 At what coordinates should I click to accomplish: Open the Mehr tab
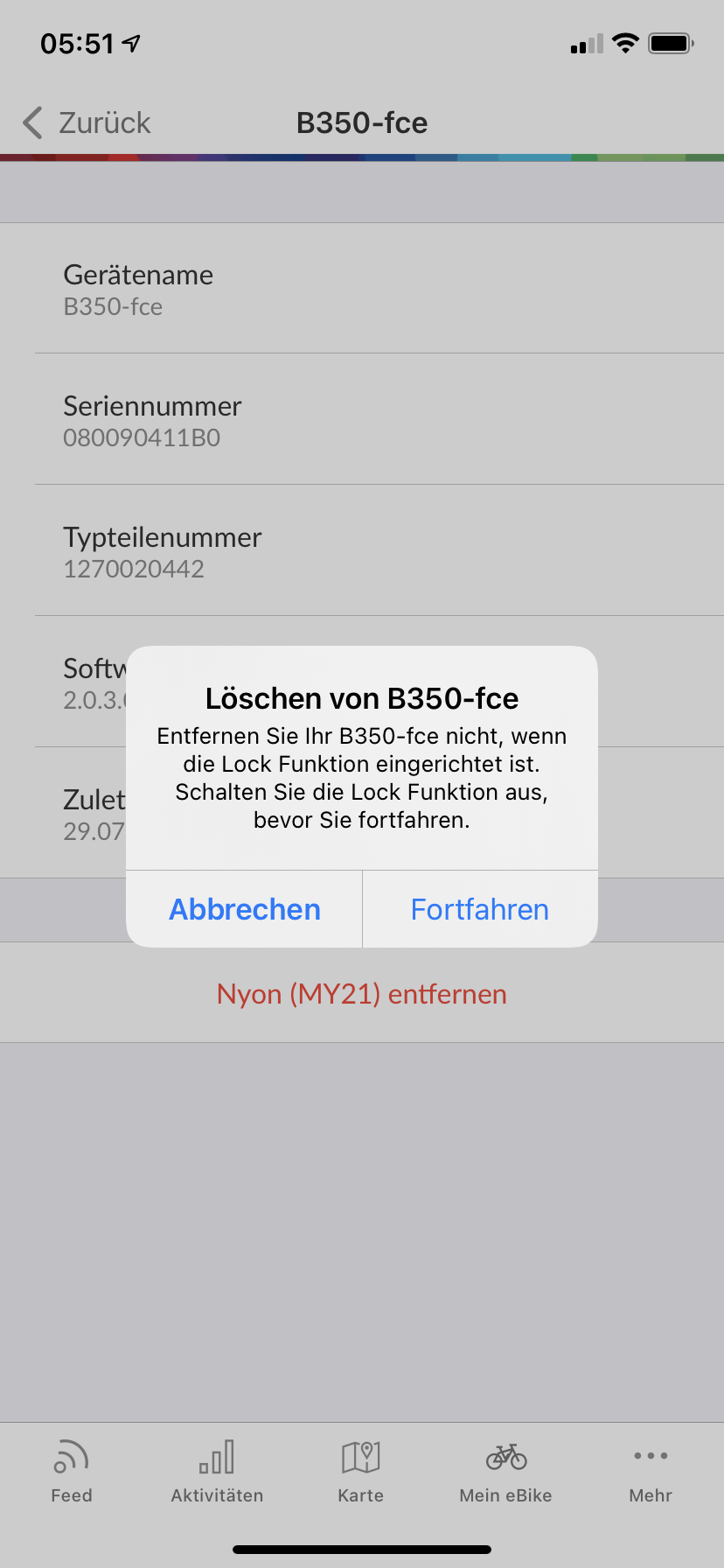tap(651, 1472)
